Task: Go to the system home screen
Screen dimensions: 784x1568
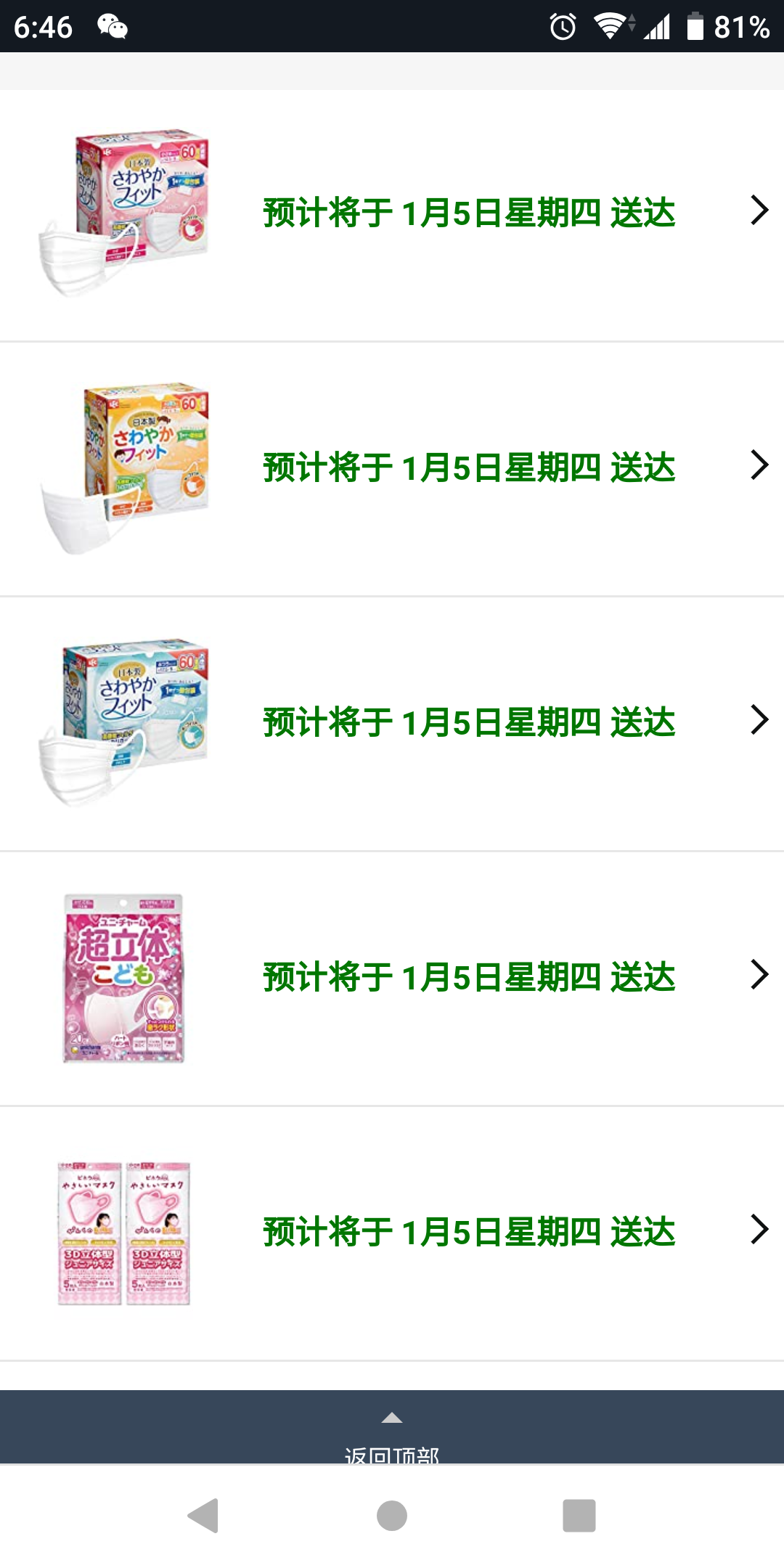Action: [392, 1516]
